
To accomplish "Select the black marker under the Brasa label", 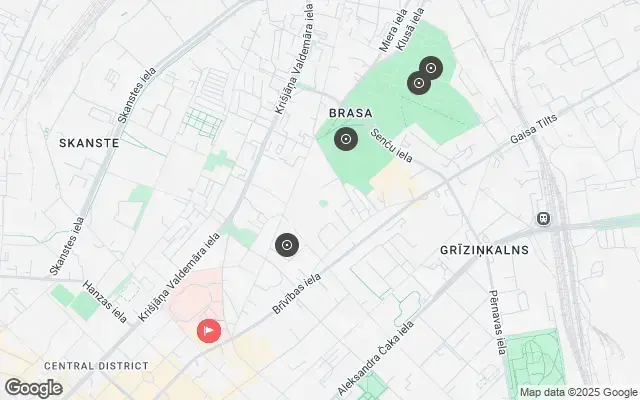I will [346, 140].
